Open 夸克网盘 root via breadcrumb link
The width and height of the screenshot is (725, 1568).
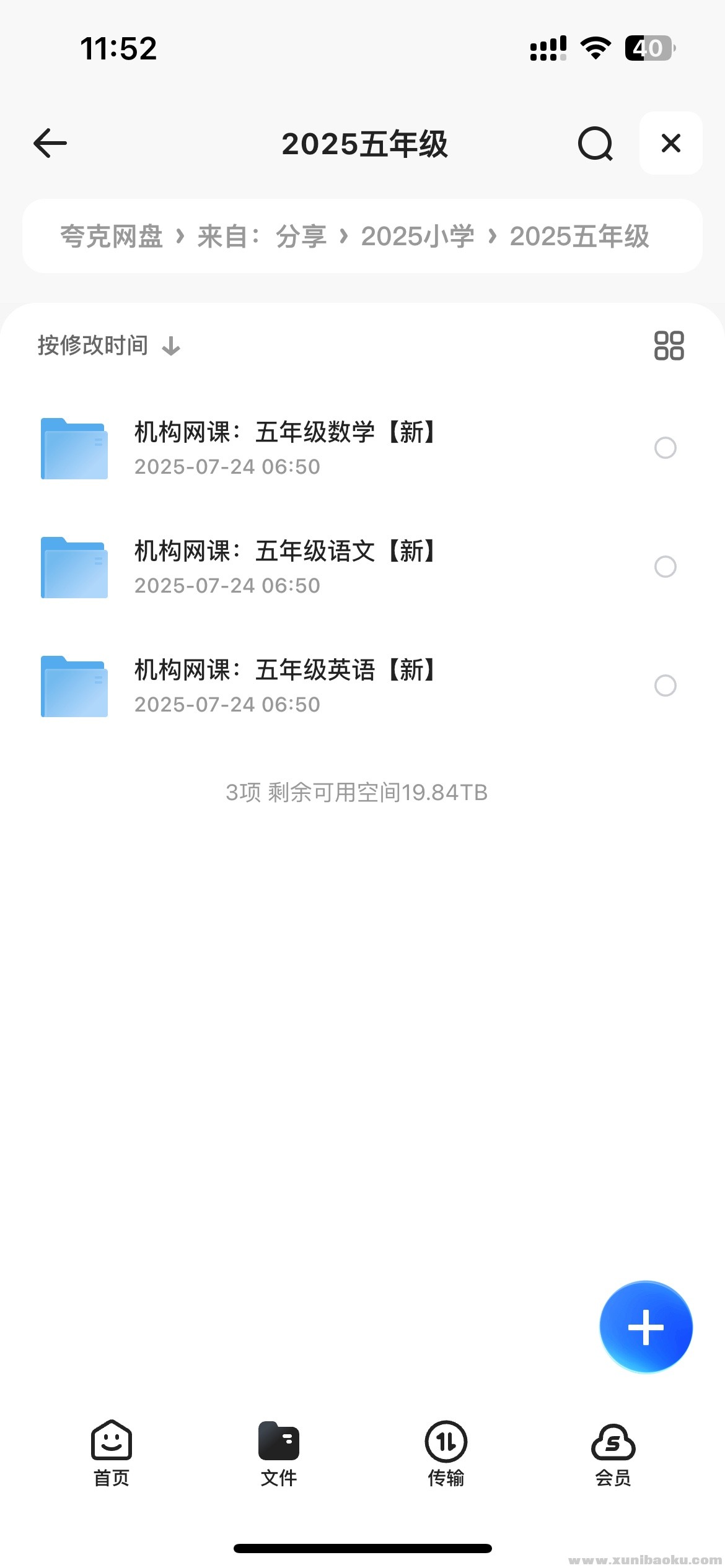(110, 236)
